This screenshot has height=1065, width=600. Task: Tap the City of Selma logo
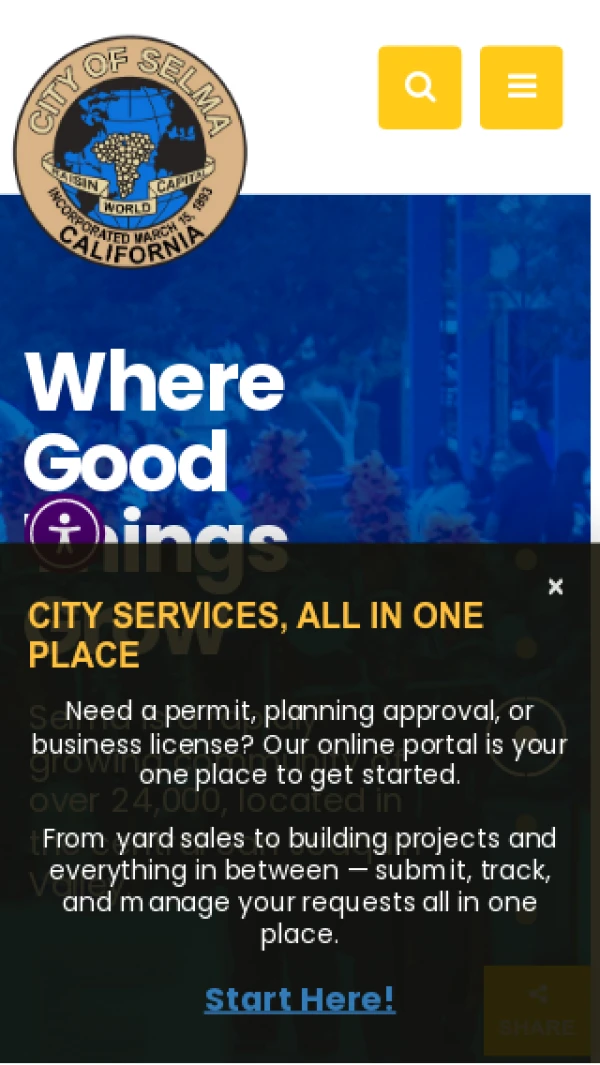[x=130, y=151]
